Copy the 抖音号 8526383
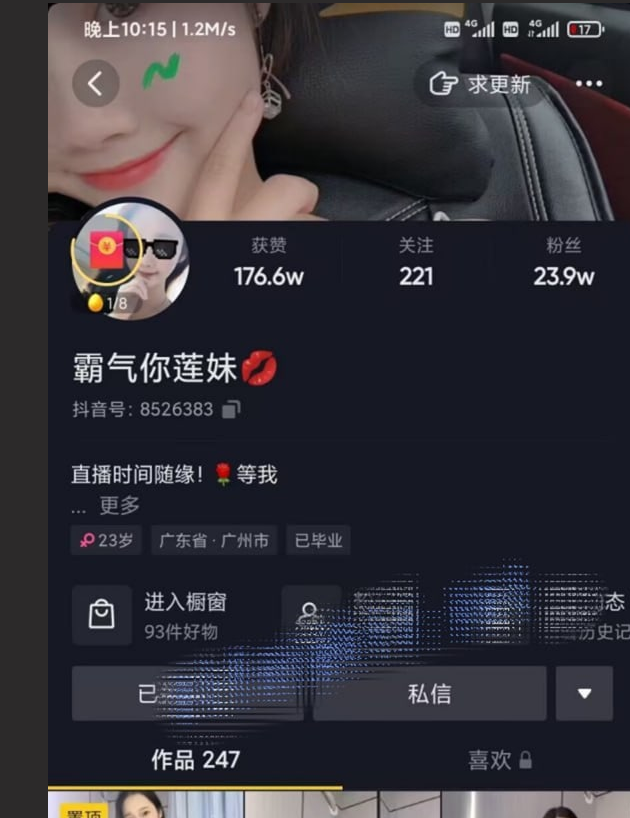 [x=231, y=409]
